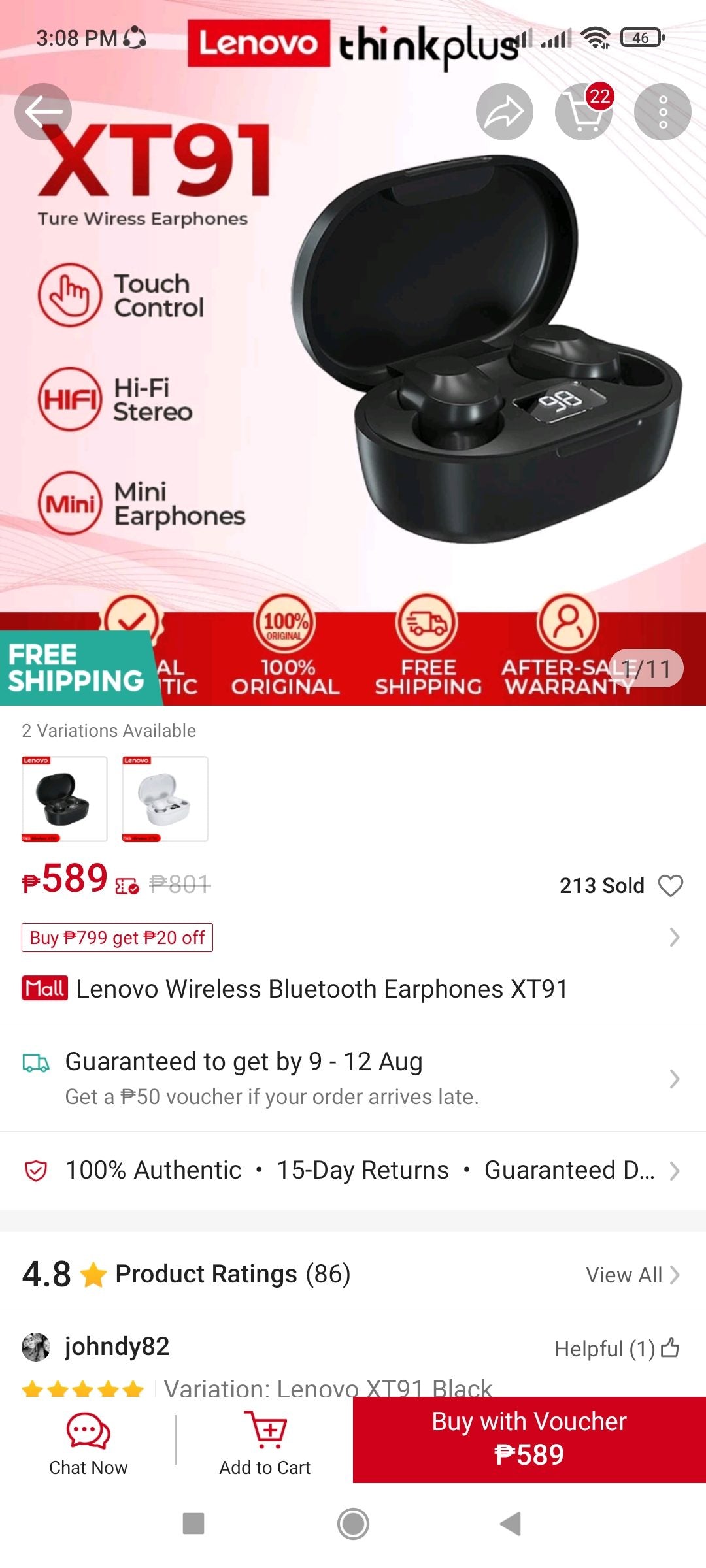This screenshot has height=1568, width=706.
Task: Buy with Voucher for ₱589
Action: (x=529, y=1439)
